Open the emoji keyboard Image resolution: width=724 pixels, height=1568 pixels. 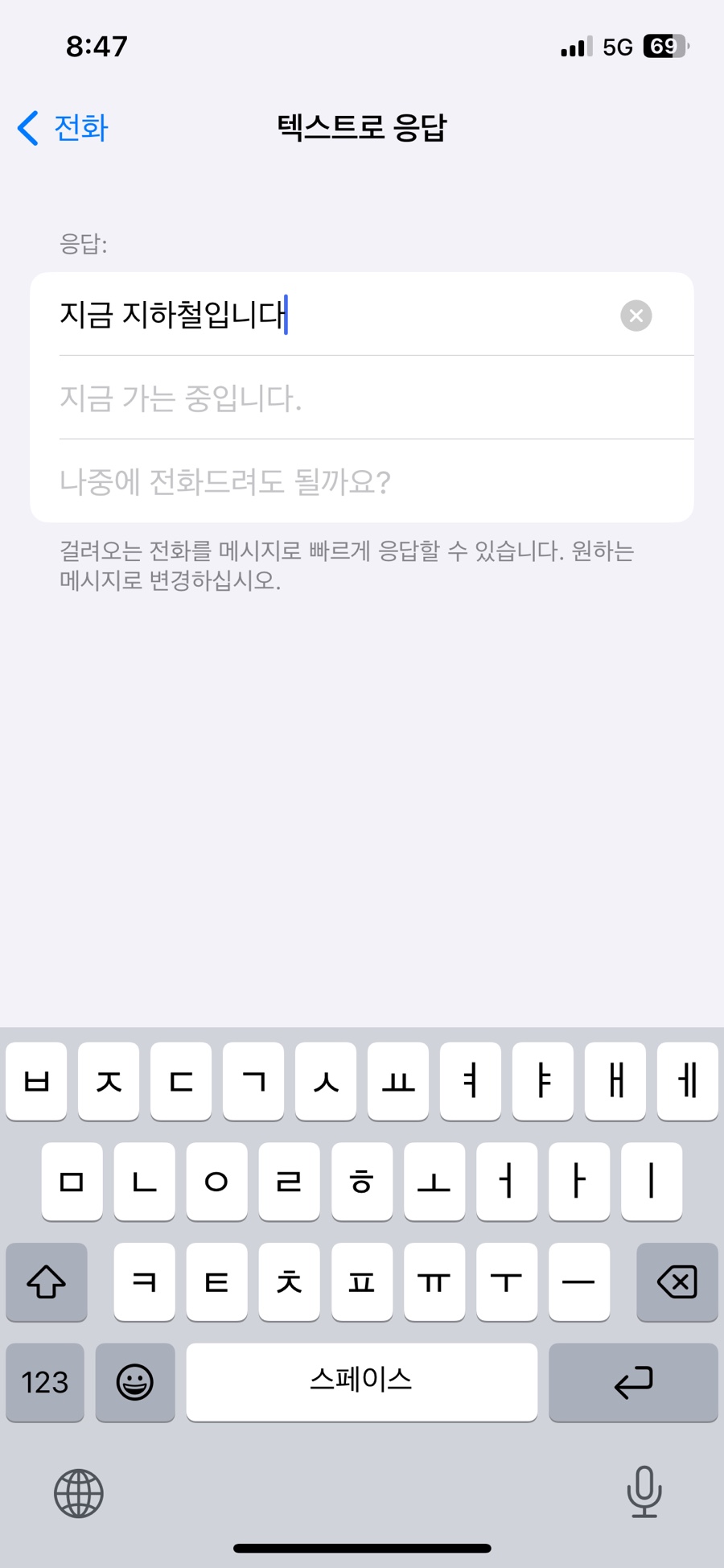click(x=135, y=1382)
